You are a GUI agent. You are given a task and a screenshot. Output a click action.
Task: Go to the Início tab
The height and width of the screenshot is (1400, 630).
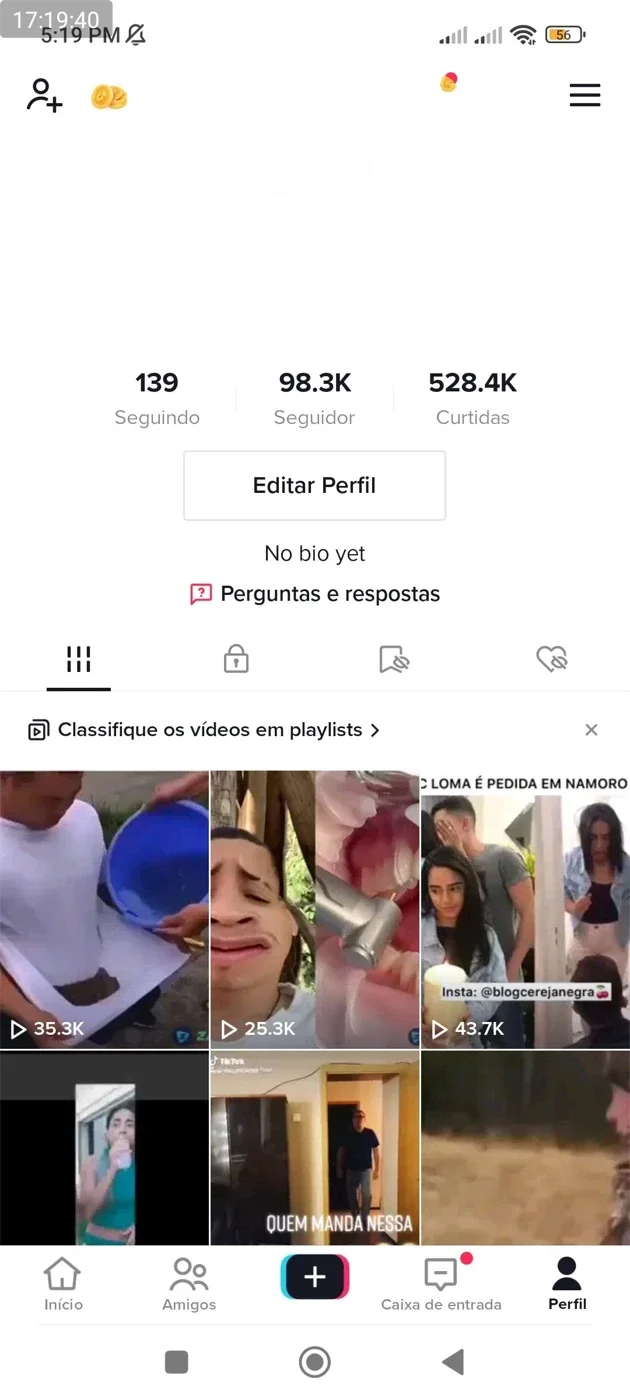pos(63,1285)
